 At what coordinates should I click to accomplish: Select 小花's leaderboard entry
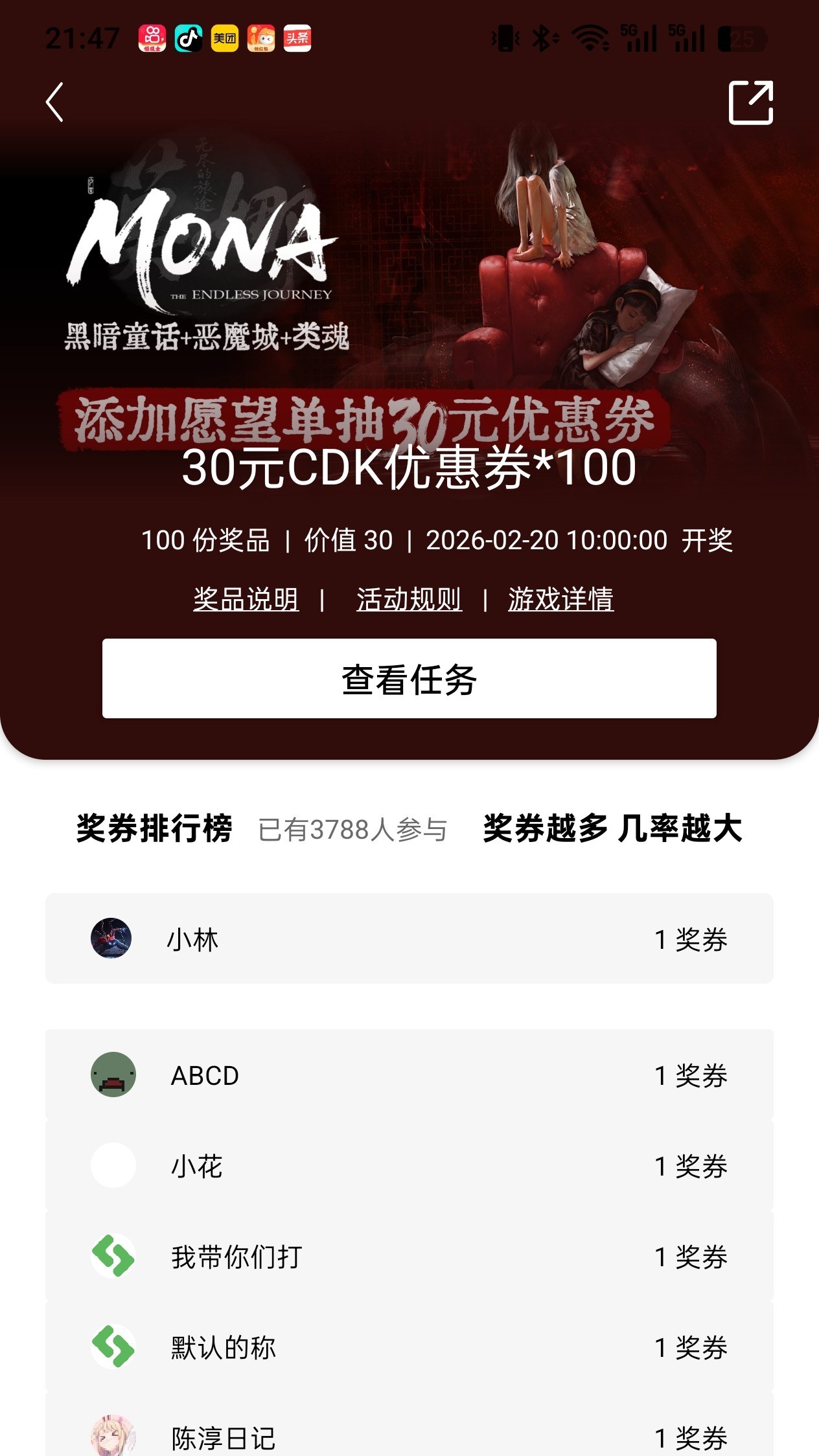click(409, 1166)
